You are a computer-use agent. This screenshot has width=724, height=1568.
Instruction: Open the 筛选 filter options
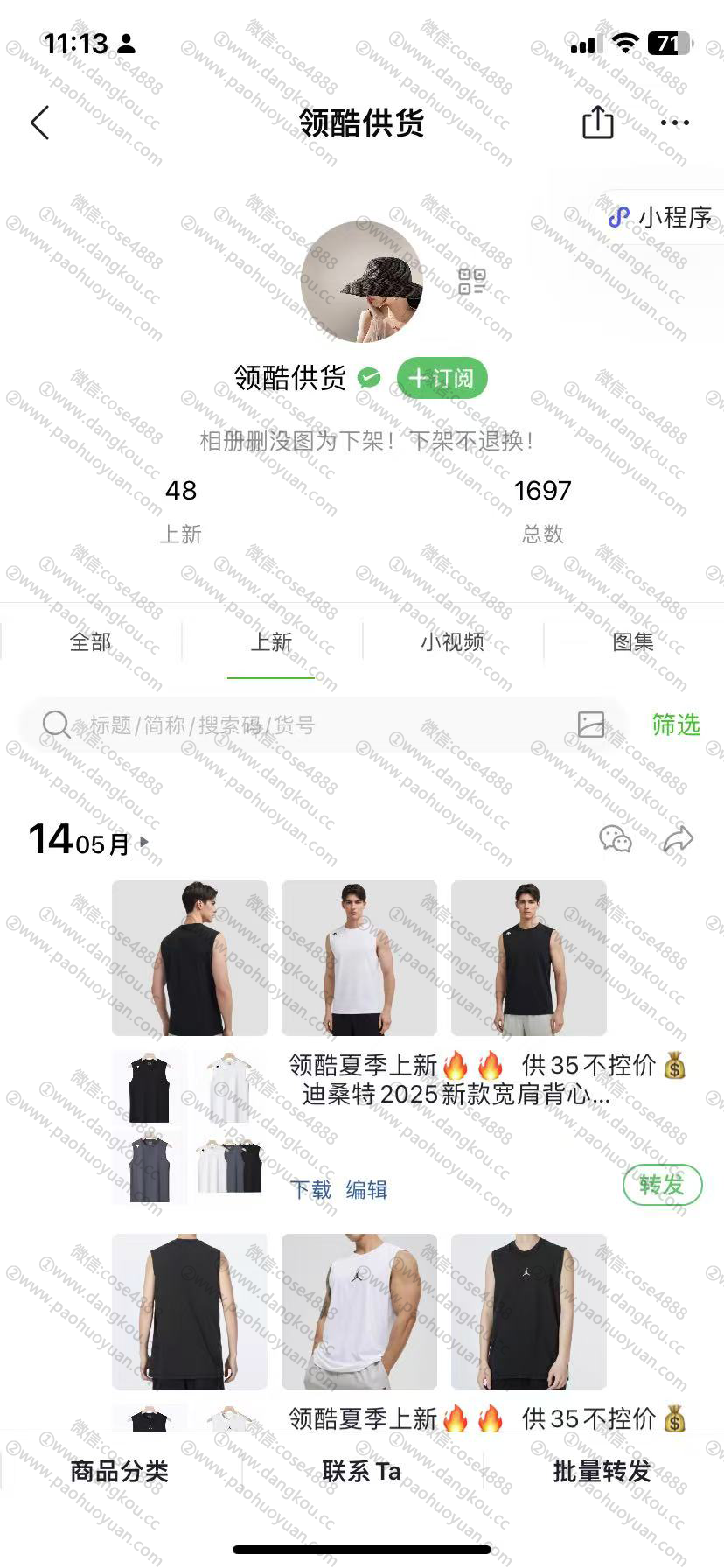point(676,724)
